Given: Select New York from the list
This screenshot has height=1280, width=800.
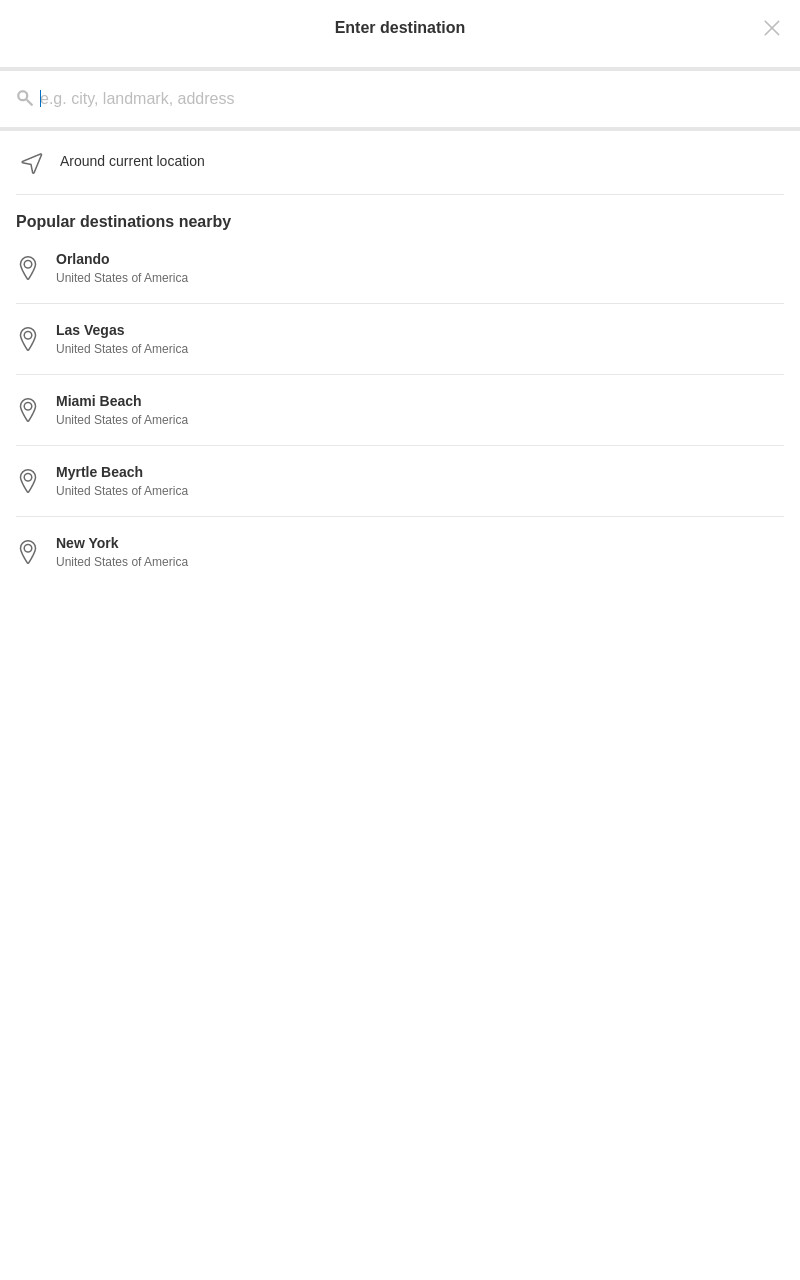Looking at the screenshot, I should pyautogui.click(x=400, y=552).
